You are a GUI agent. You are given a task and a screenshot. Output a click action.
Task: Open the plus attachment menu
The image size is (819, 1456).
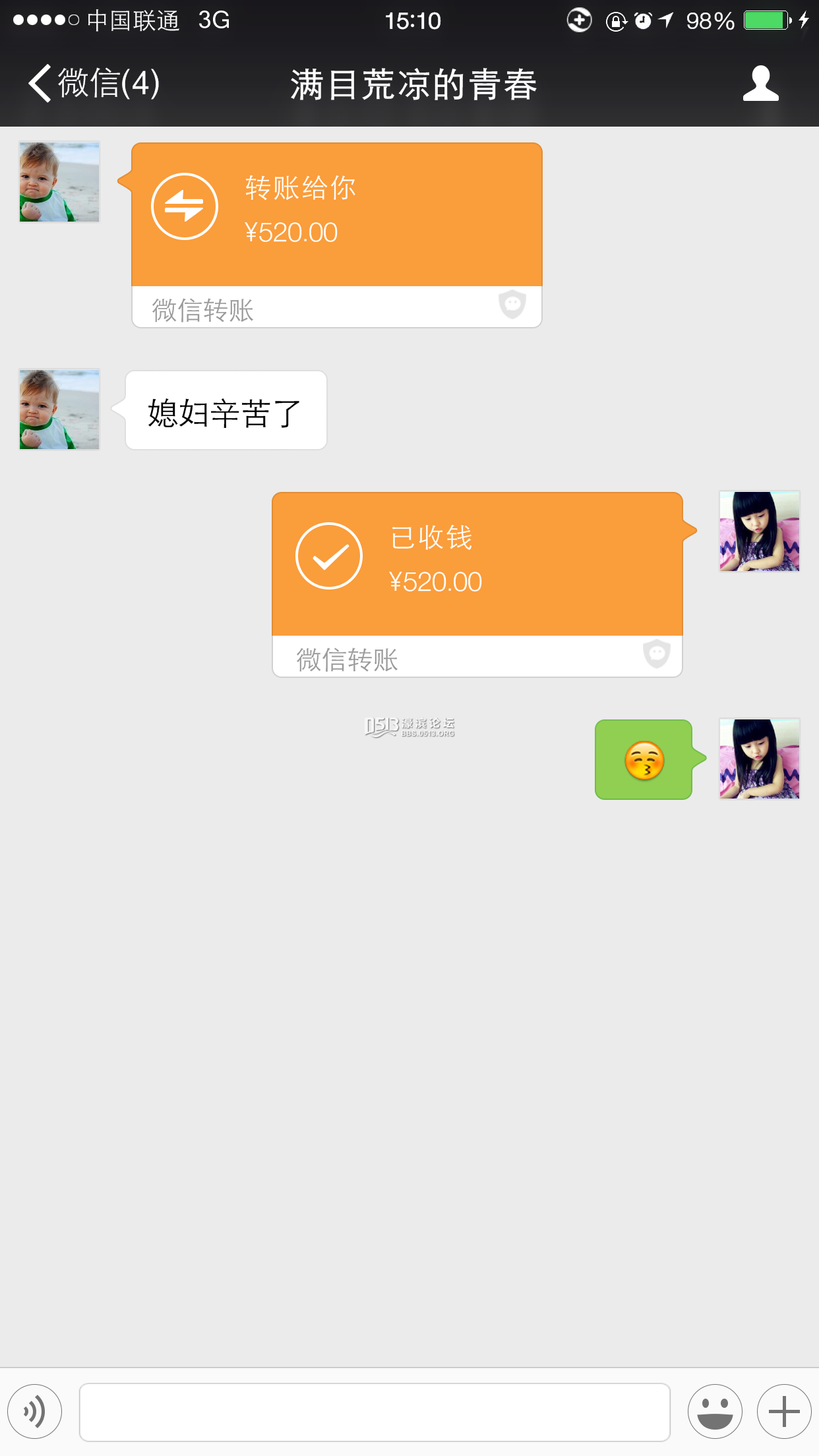point(784,1412)
